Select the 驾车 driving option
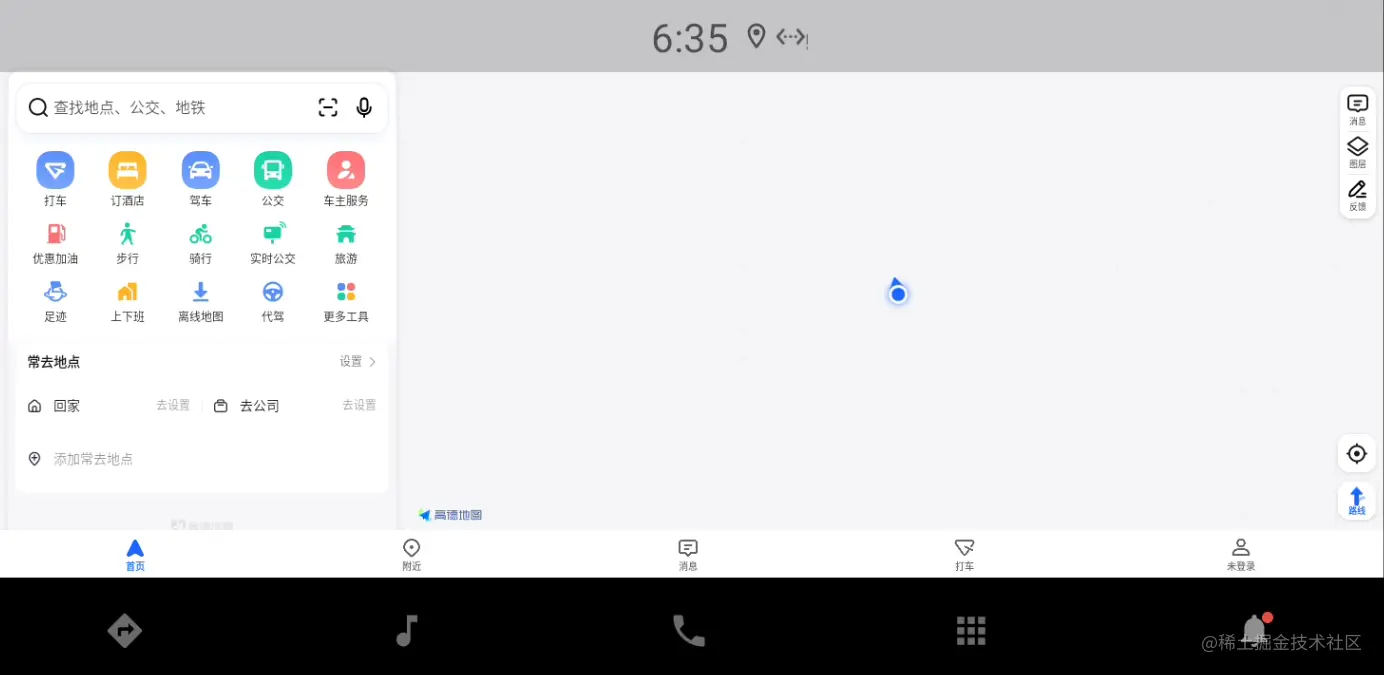 point(200,179)
